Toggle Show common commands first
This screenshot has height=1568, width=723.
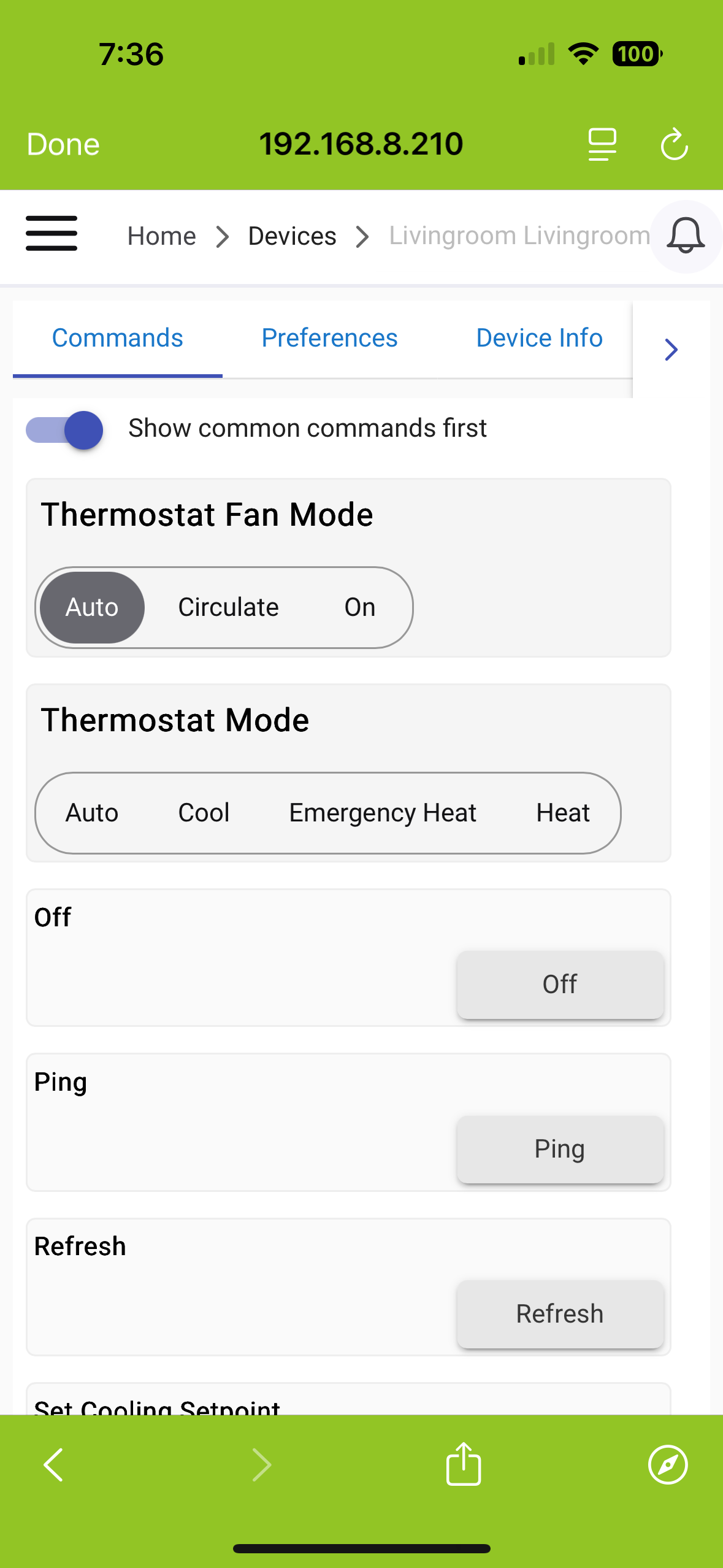tap(64, 429)
